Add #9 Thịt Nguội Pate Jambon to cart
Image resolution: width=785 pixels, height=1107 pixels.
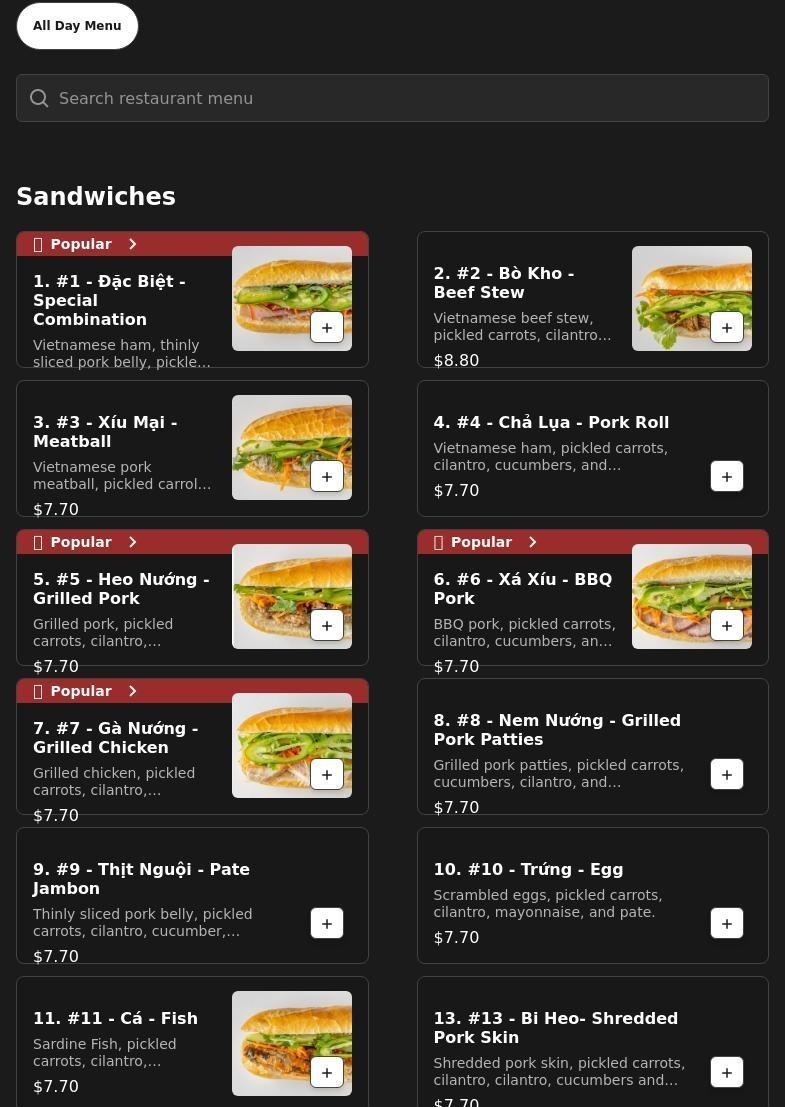pos(327,924)
